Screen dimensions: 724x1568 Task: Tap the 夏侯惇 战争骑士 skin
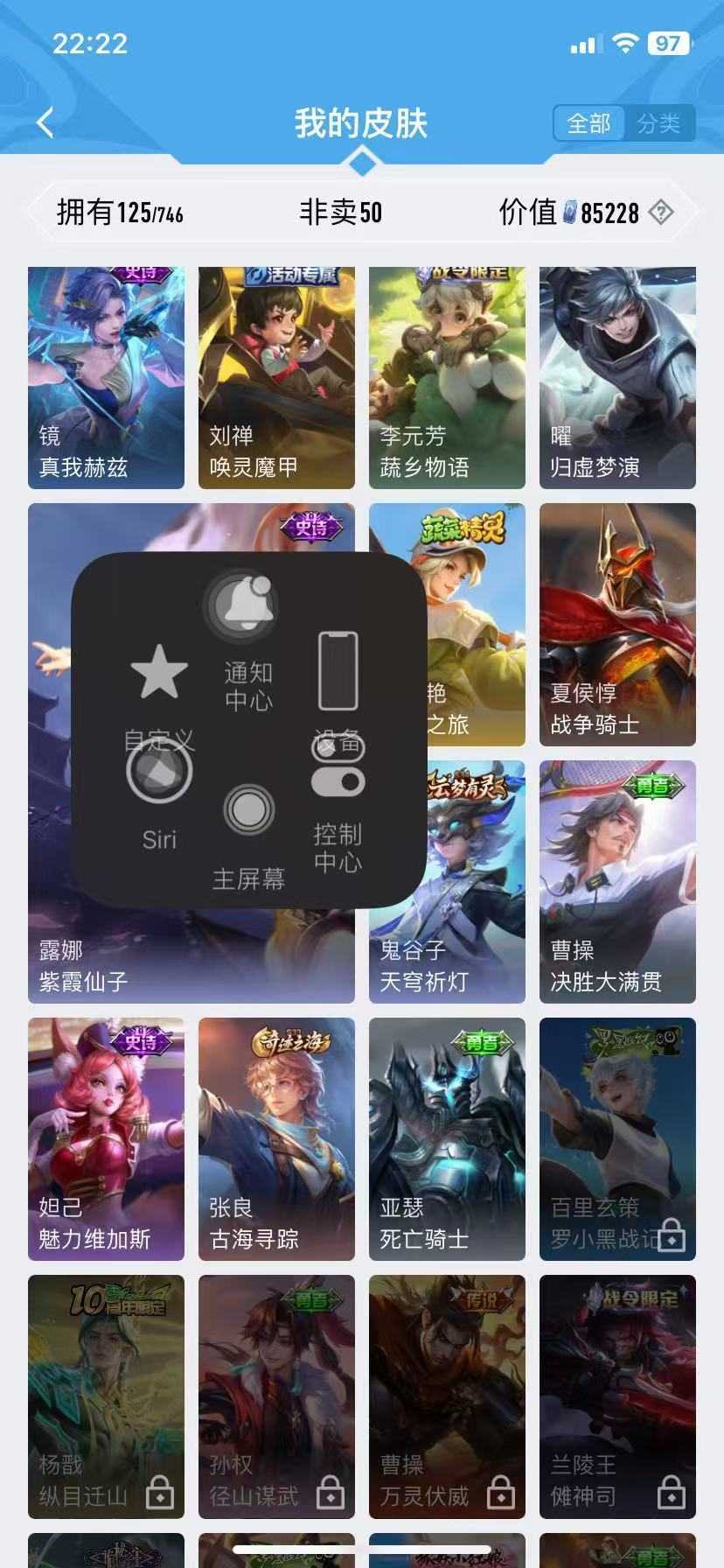[617, 624]
